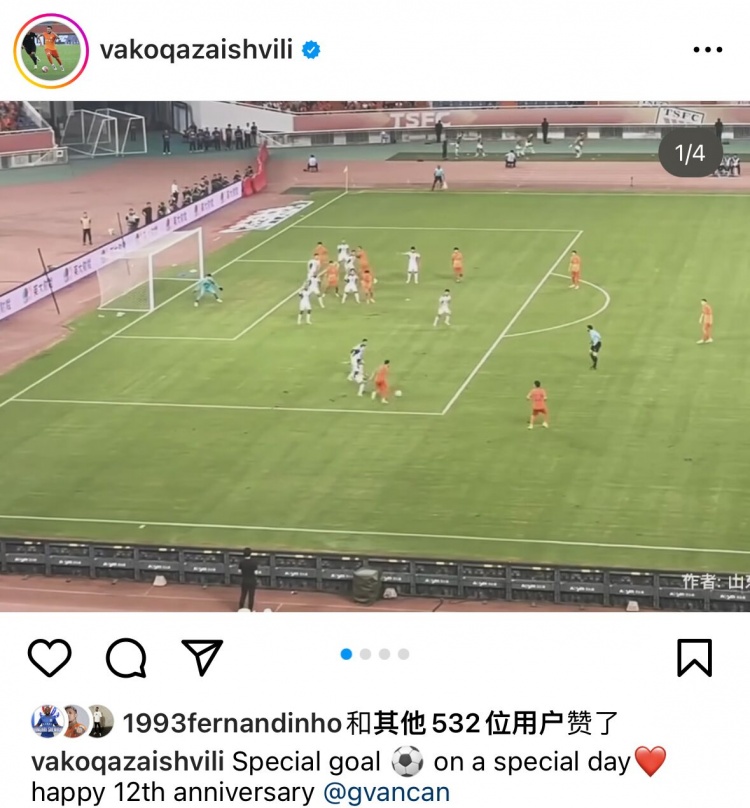Share this post via the paper plane icon

pos(202,657)
